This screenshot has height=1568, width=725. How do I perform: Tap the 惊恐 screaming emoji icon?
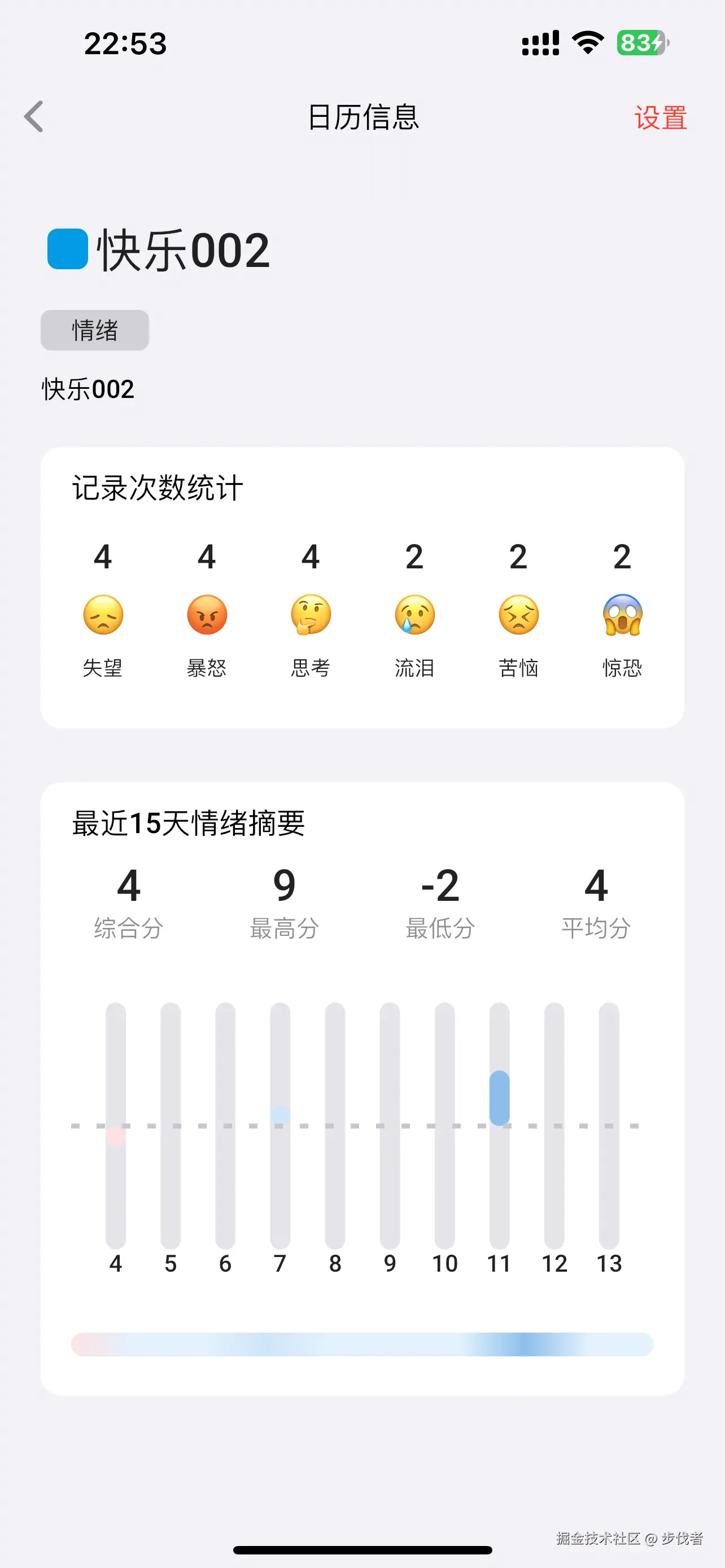[622, 615]
